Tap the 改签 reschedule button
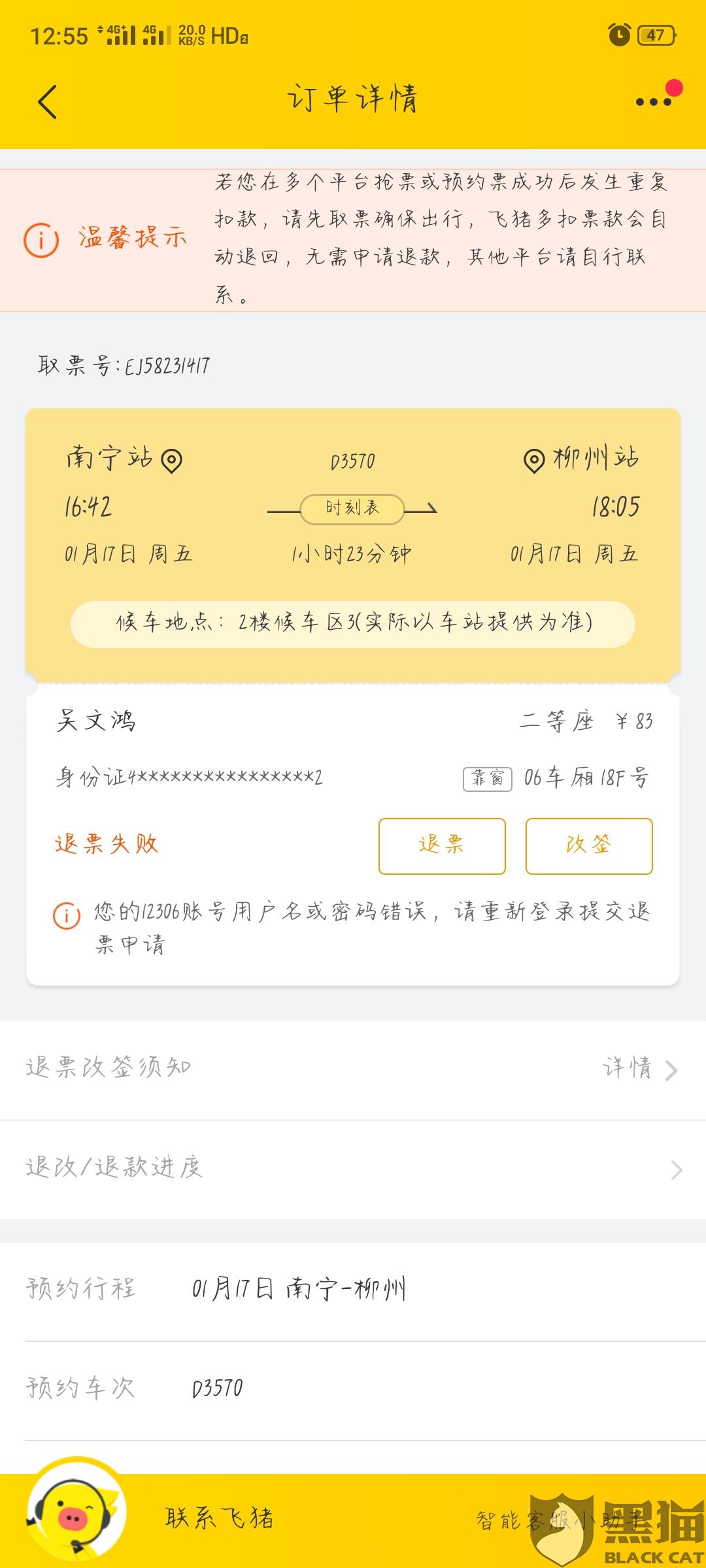 click(x=589, y=846)
